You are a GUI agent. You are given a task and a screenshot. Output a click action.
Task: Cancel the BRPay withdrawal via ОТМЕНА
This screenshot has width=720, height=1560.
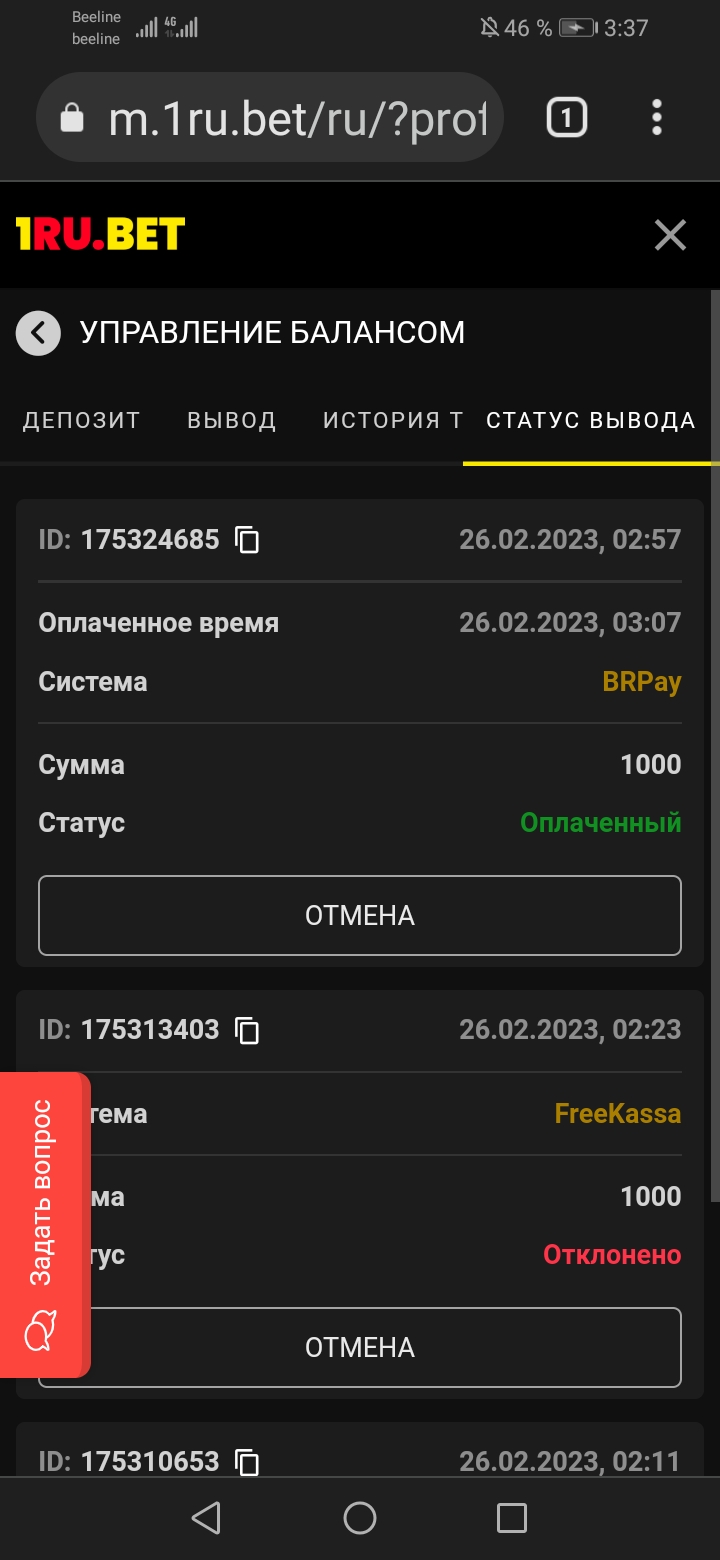click(359, 914)
